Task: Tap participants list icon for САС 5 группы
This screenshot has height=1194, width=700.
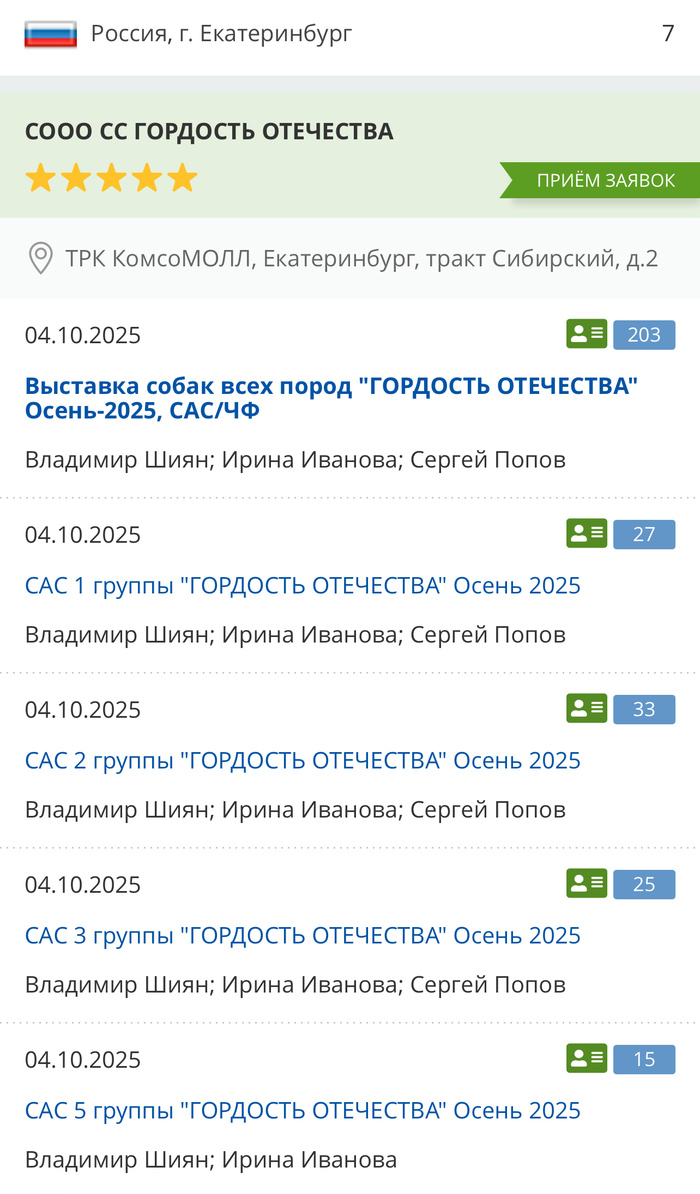Action: tap(587, 1059)
